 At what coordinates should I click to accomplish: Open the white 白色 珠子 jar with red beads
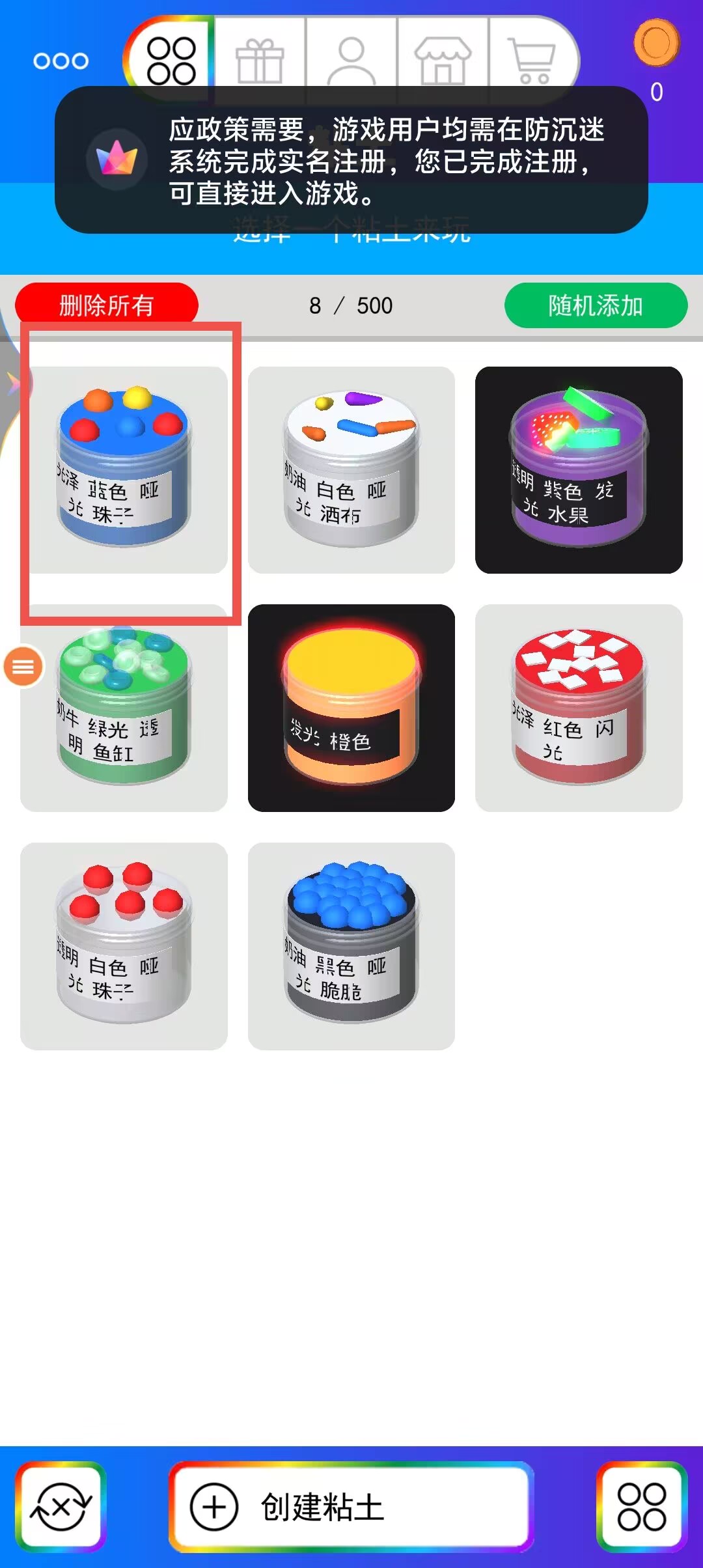(124, 946)
